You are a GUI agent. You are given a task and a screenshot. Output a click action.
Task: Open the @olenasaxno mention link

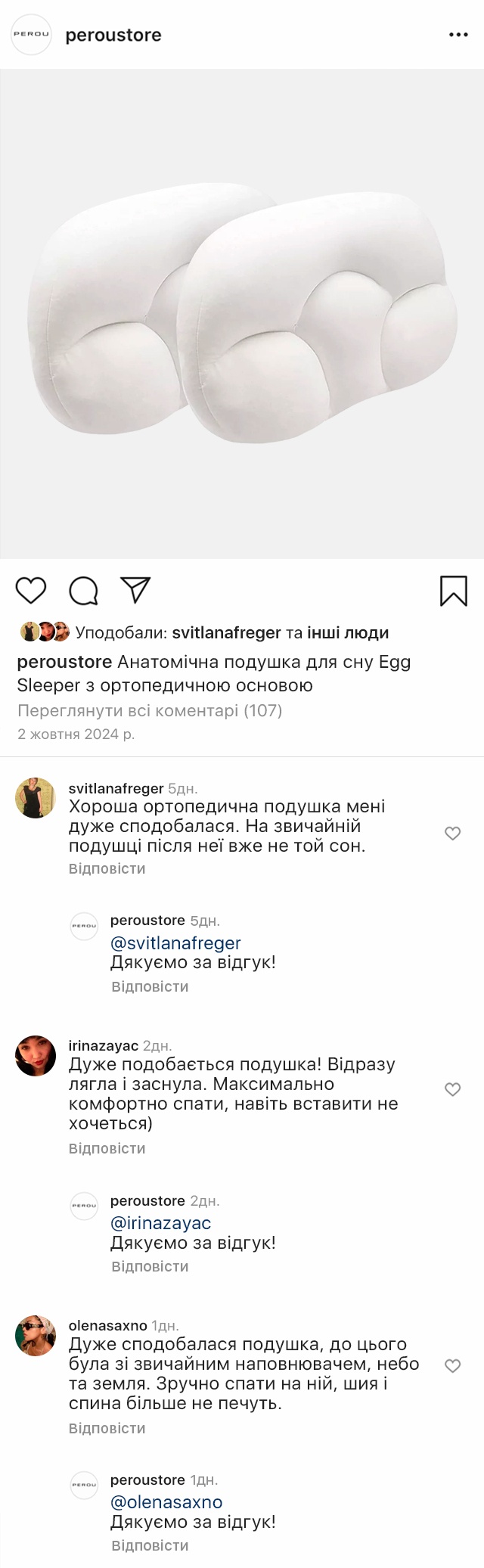pyautogui.click(x=166, y=1502)
